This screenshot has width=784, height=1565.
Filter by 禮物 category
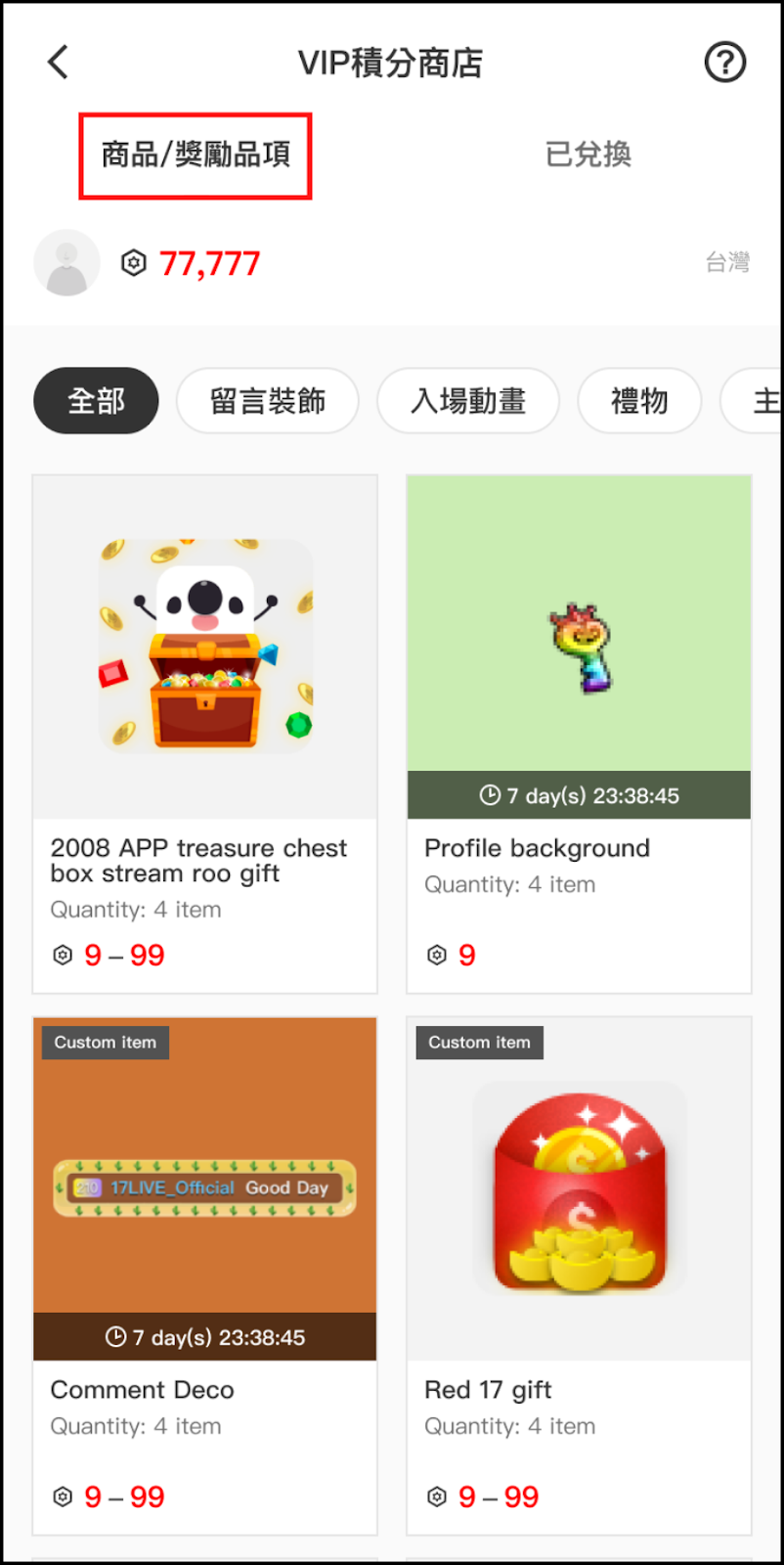coord(639,401)
